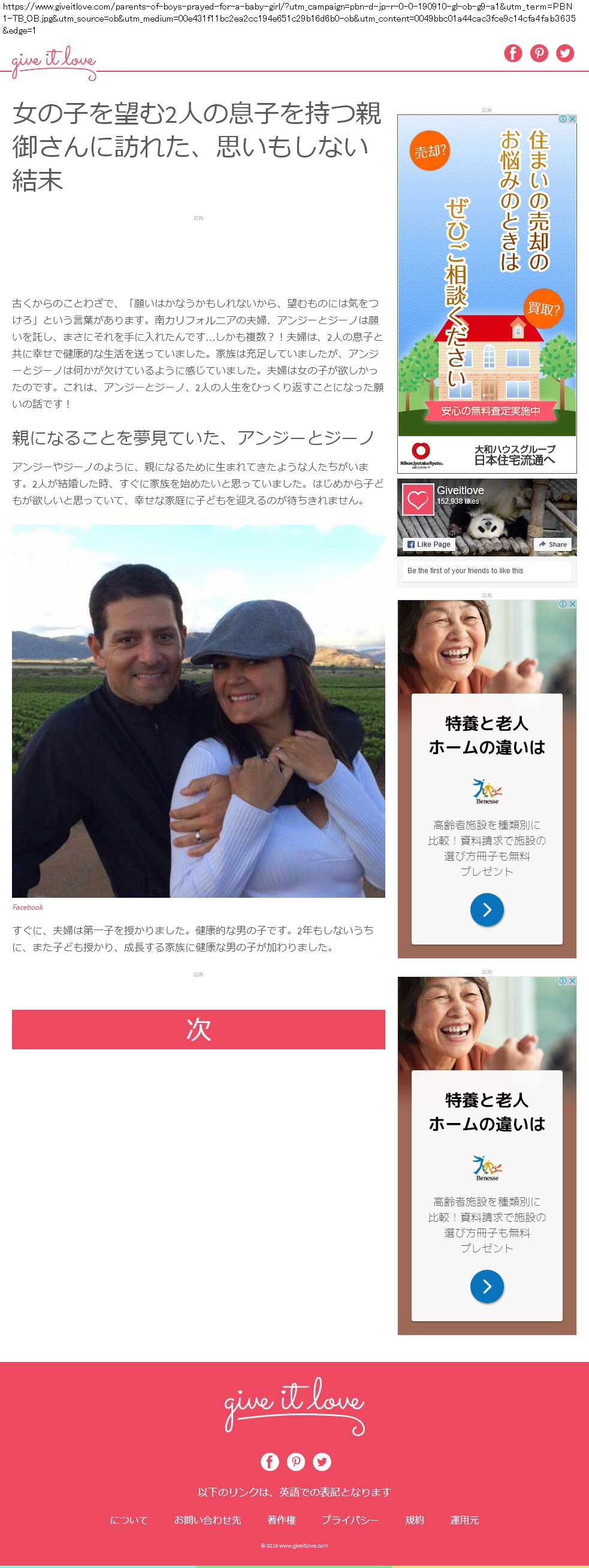589x1568 pixels.
Task: Open the Facebook icon in the header
Action: pyautogui.click(x=513, y=53)
